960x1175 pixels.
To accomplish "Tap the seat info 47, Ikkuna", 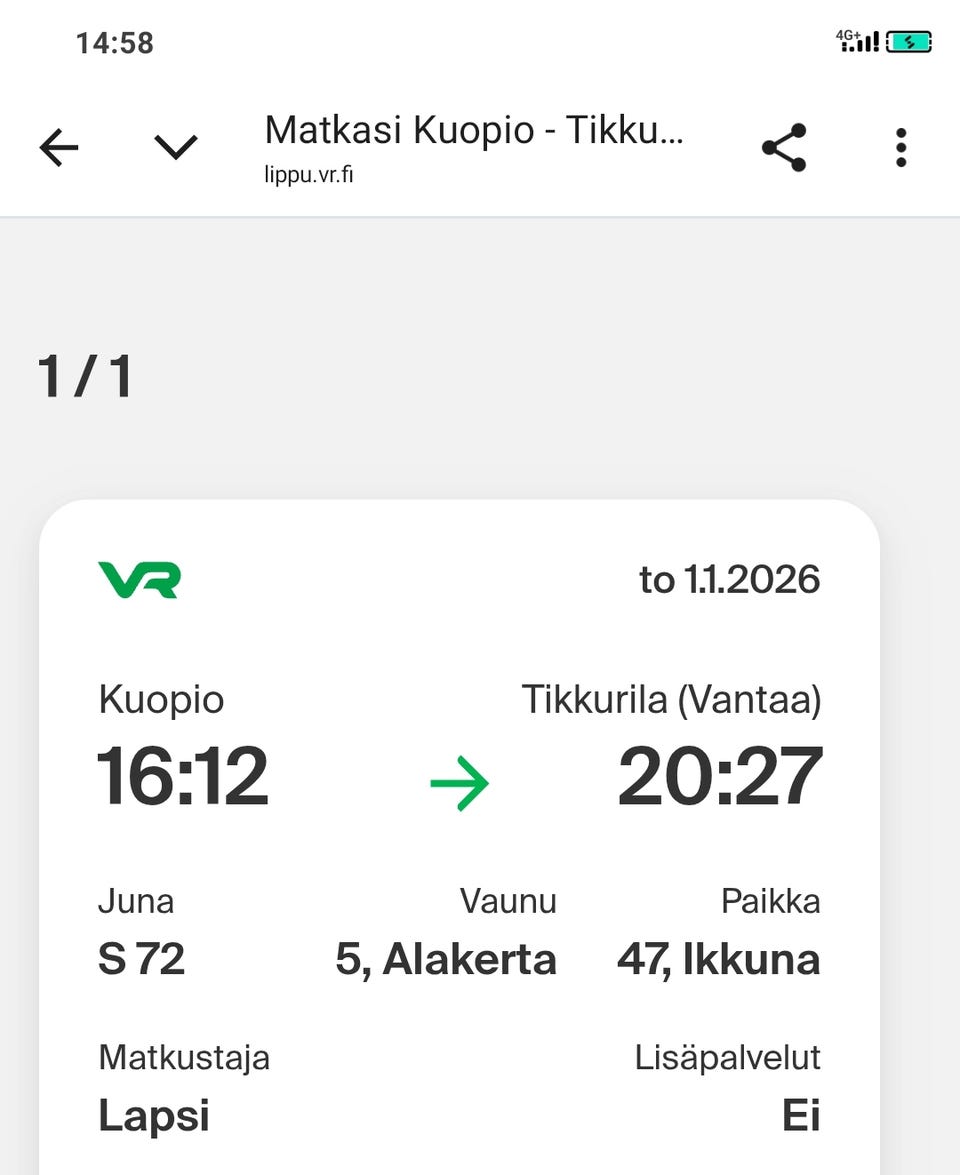I will 718,960.
